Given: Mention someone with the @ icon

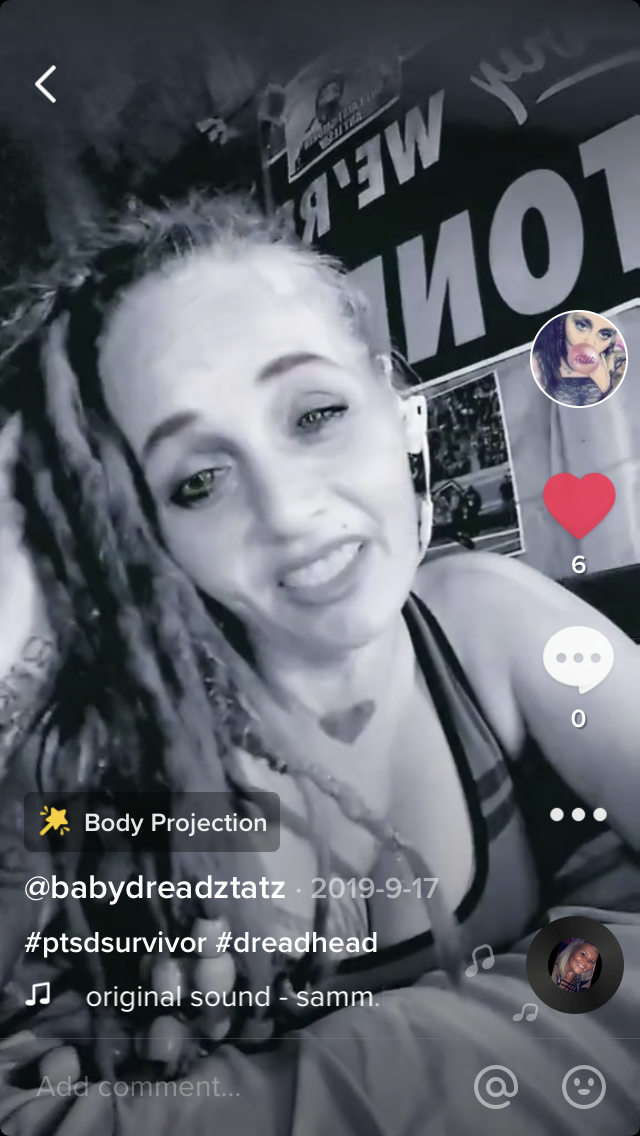Looking at the screenshot, I should tap(496, 1087).
